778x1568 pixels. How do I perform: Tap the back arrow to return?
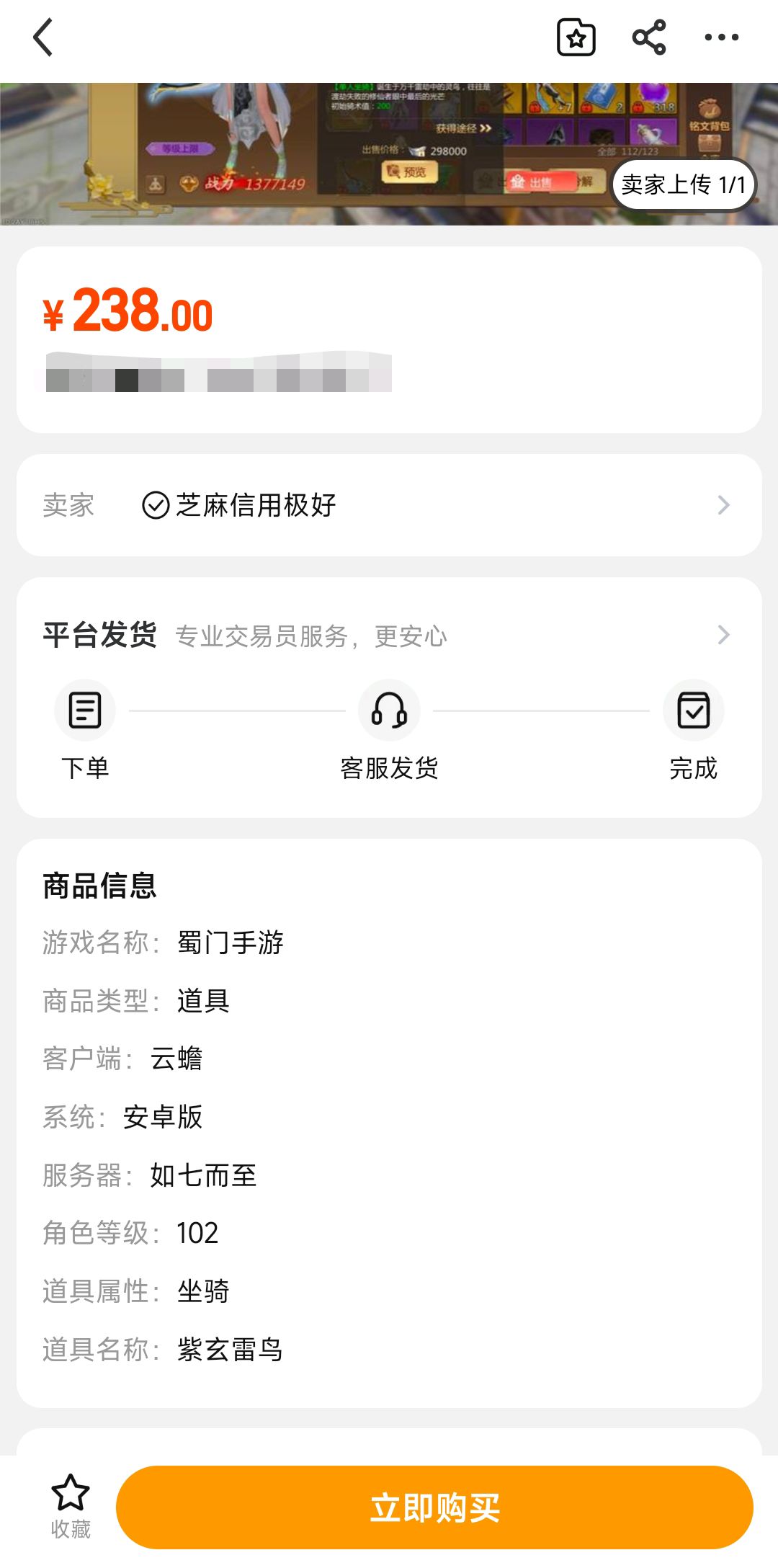[43, 37]
